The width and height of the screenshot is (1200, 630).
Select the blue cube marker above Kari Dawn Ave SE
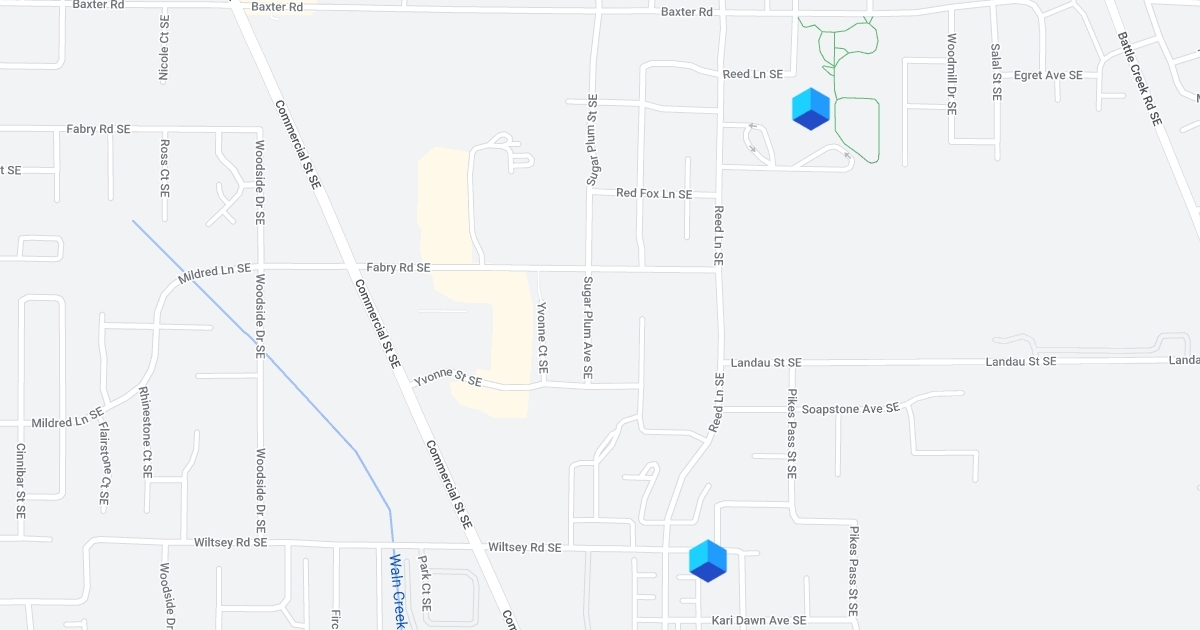[x=708, y=561]
